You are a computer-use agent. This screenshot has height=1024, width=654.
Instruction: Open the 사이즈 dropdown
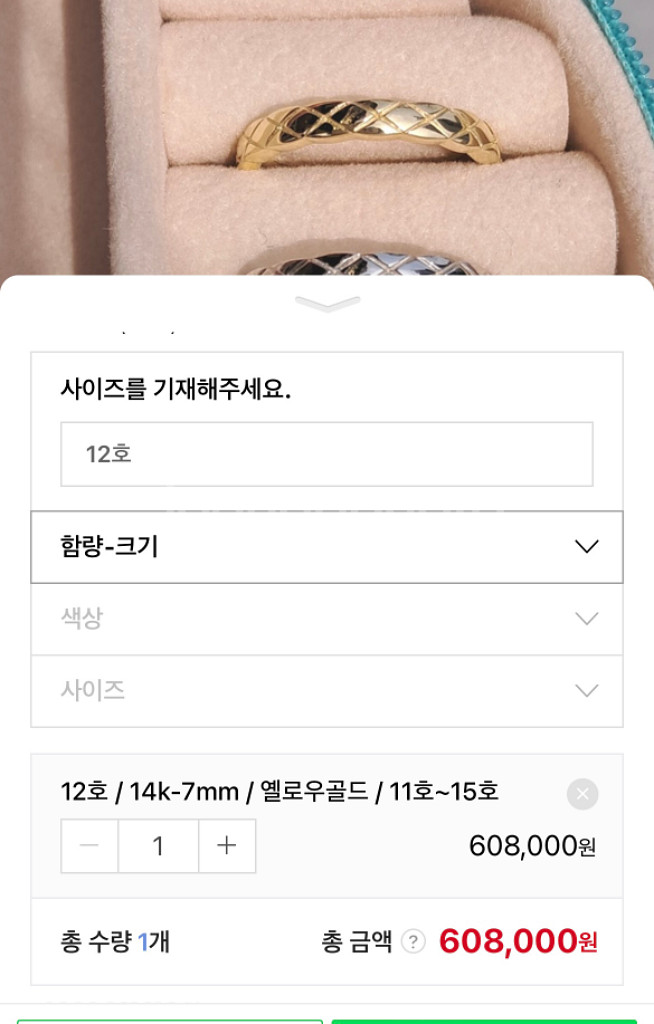[x=326, y=691]
